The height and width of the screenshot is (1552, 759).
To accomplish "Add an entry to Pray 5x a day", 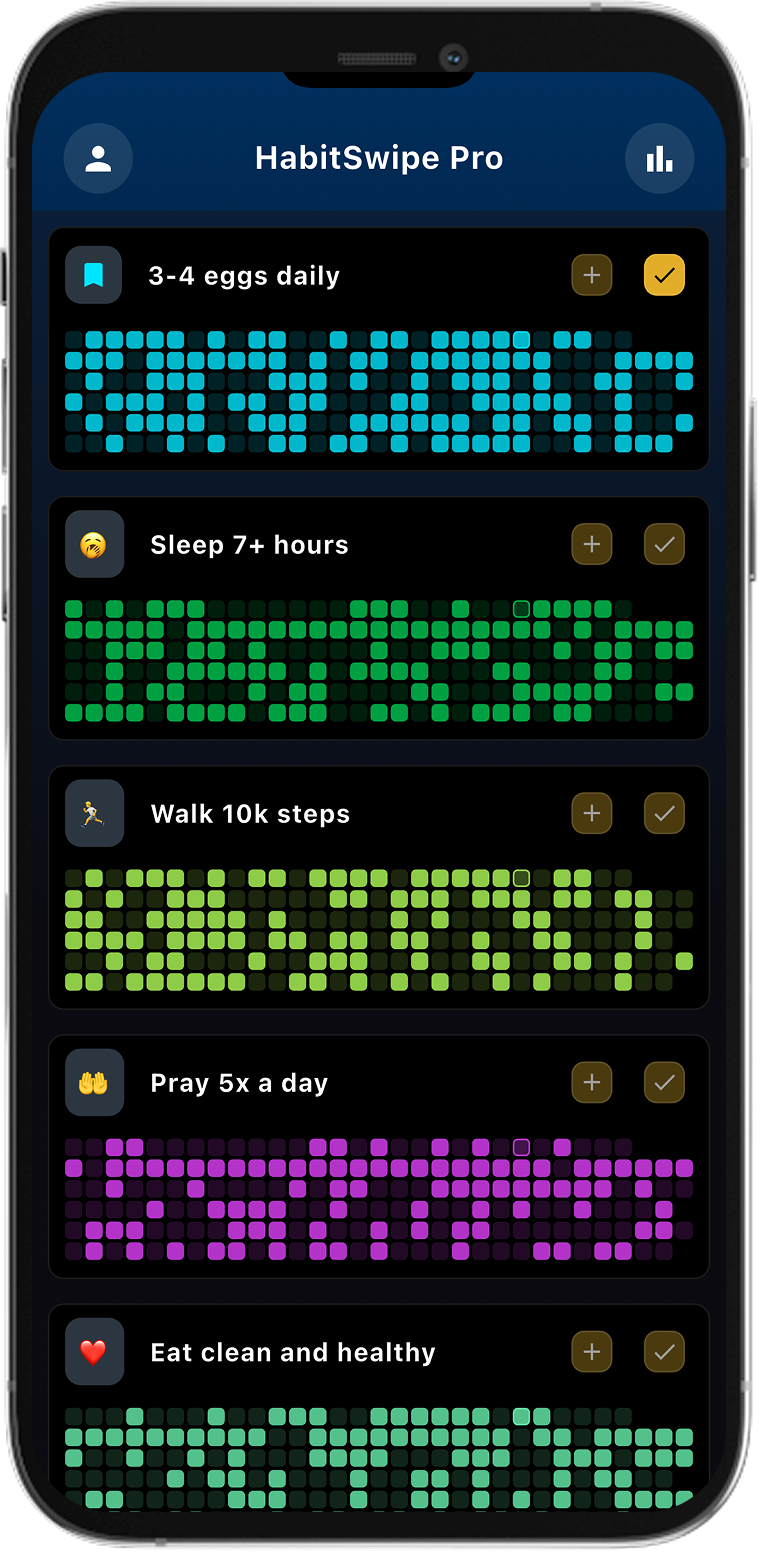I will (592, 1082).
